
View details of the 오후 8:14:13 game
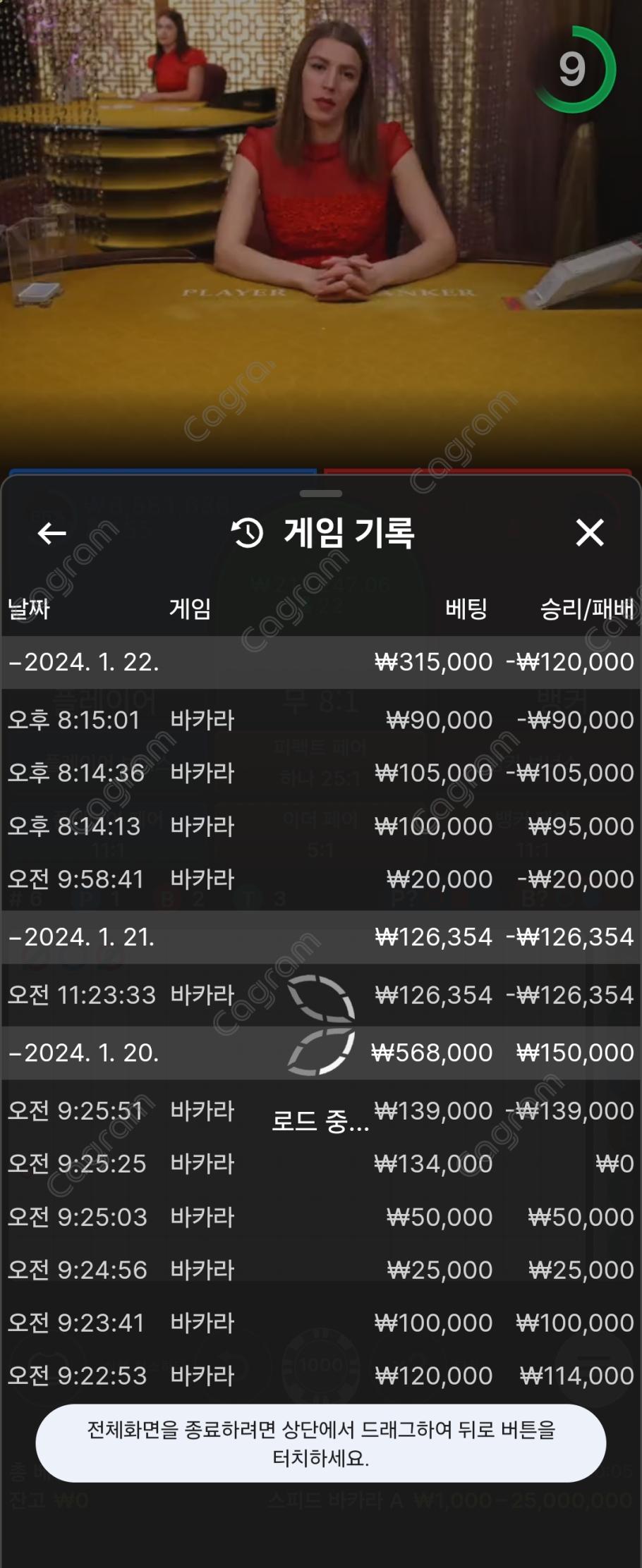[x=320, y=826]
